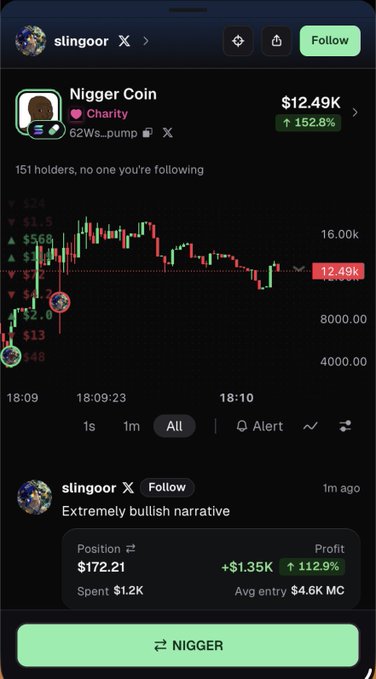Switch the chart to the 1s interval
This screenshot has width=376, height=679.
click(89, 427)
